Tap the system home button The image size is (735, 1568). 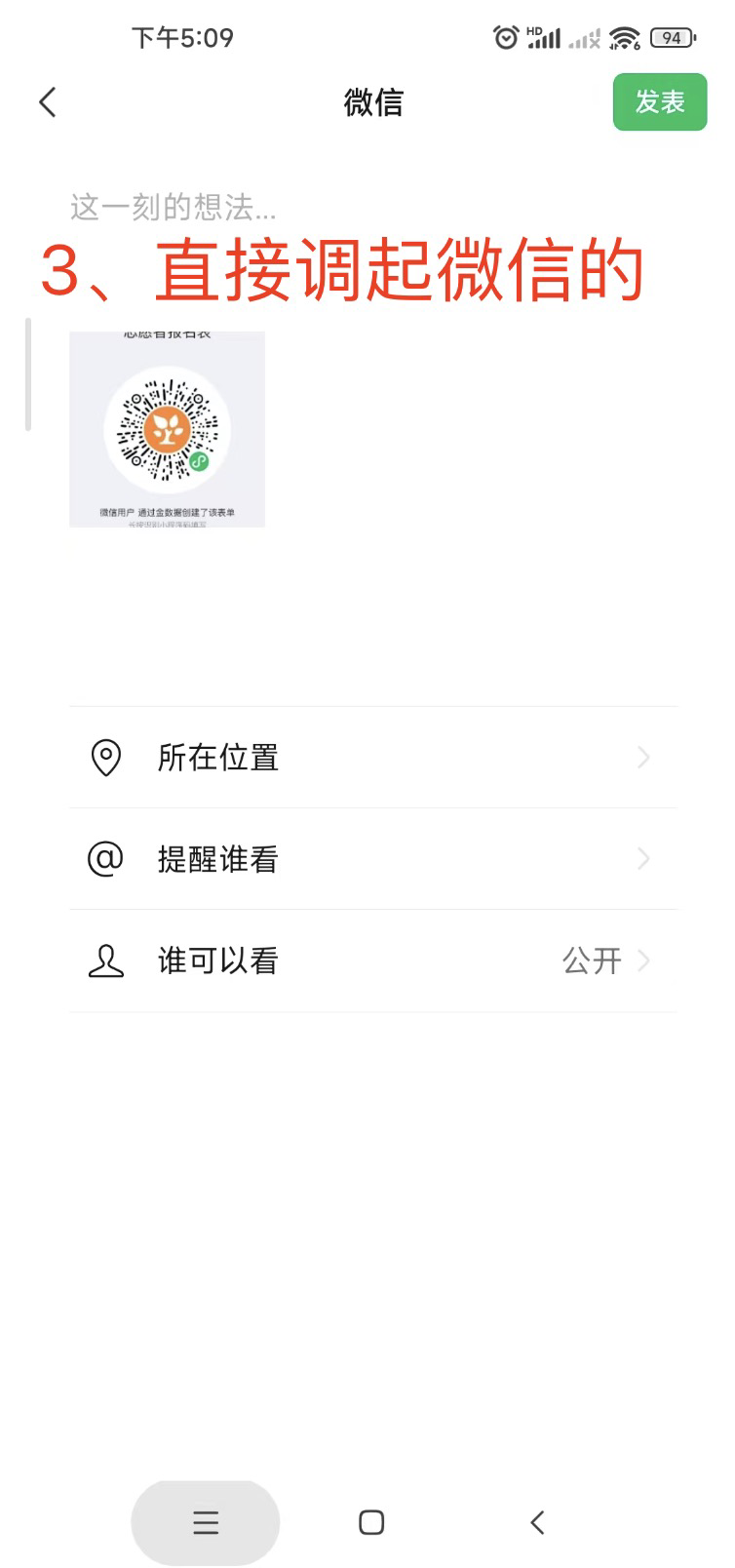(x=371, y=1522)
